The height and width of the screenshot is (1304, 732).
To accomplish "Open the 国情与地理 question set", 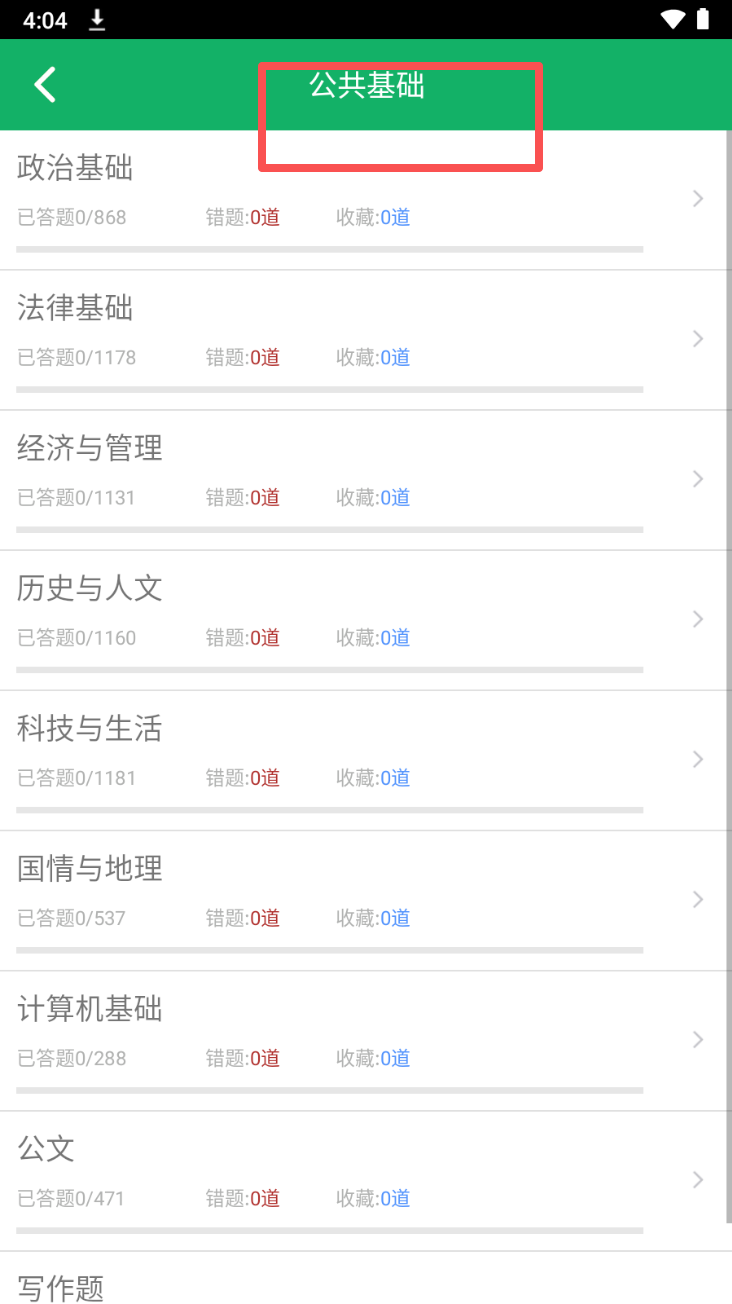I will coord(362,900).
